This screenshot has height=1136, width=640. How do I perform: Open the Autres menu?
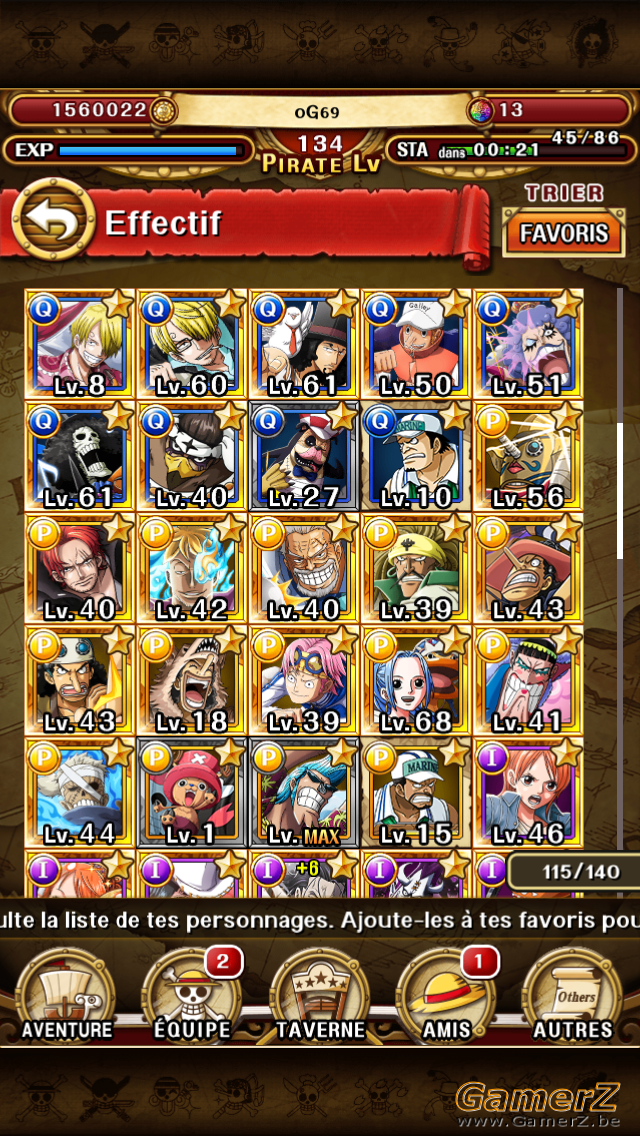[573, 995]
